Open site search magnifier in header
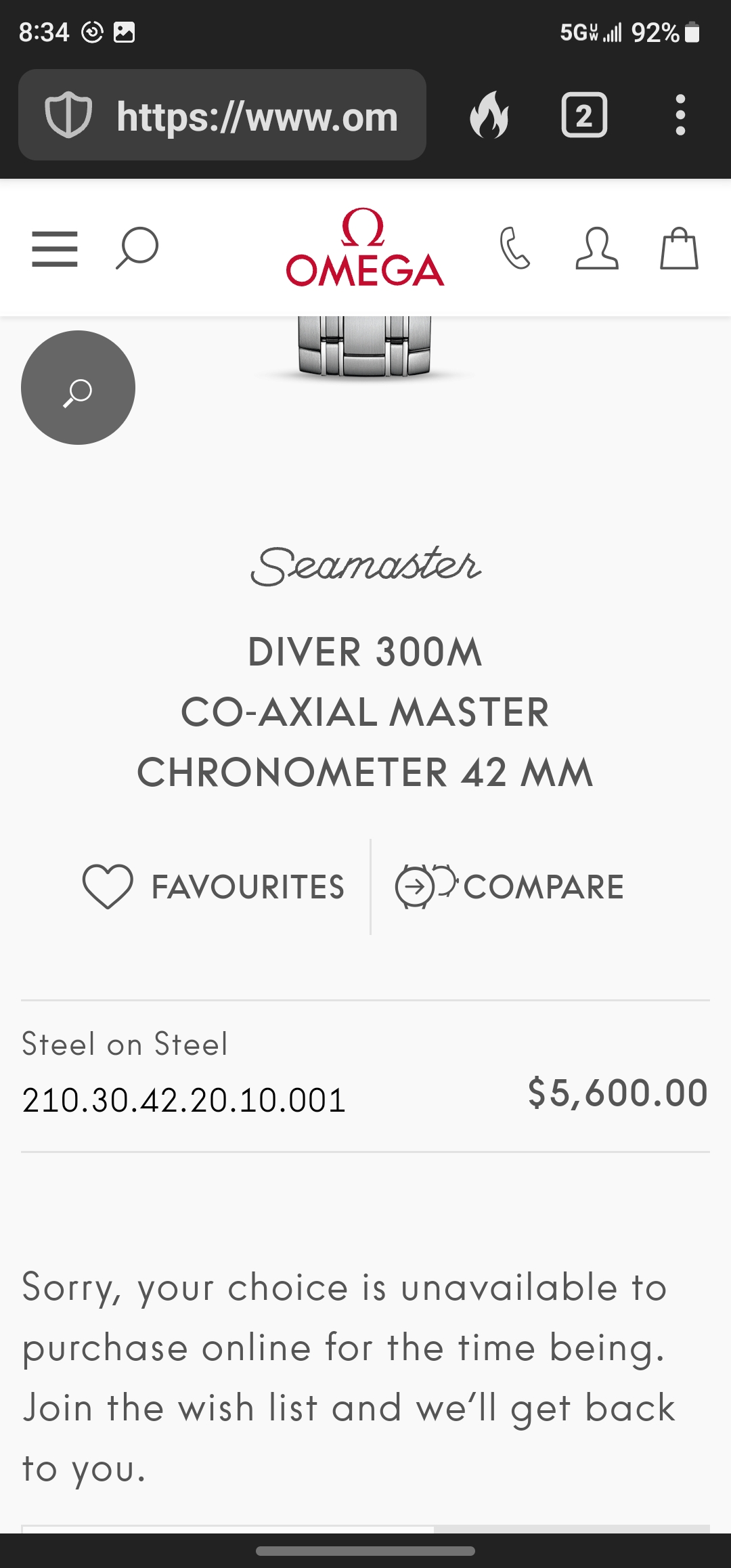The width and height of the screenshot is (731, 1568). pos(137,248)
